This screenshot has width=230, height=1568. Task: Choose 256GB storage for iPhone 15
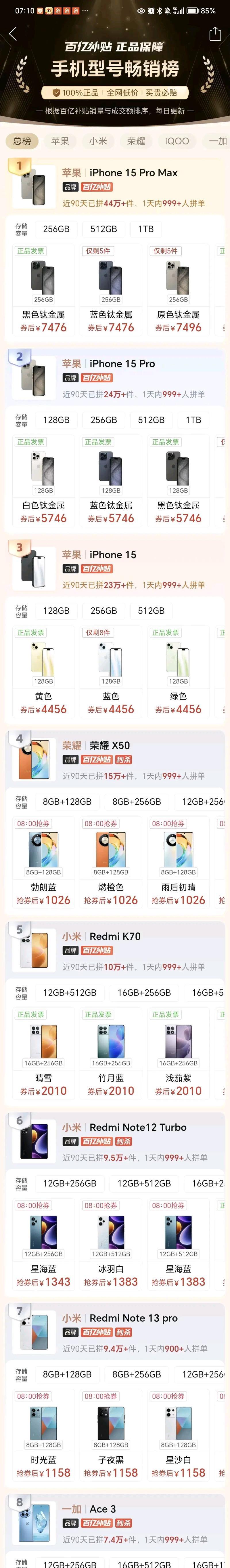click(103, 611)
